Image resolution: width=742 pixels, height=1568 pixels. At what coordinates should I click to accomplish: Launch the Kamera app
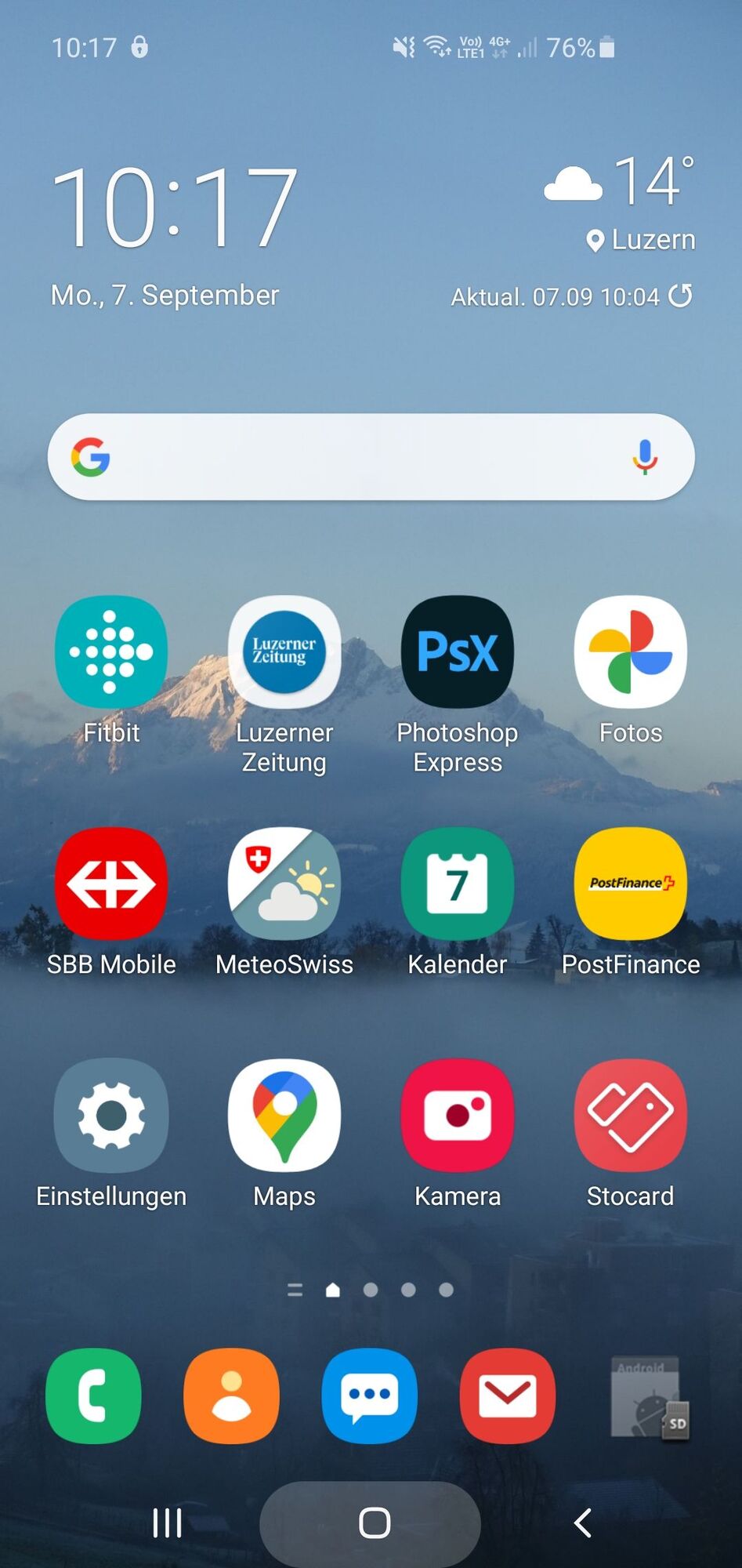(458, 1115)
